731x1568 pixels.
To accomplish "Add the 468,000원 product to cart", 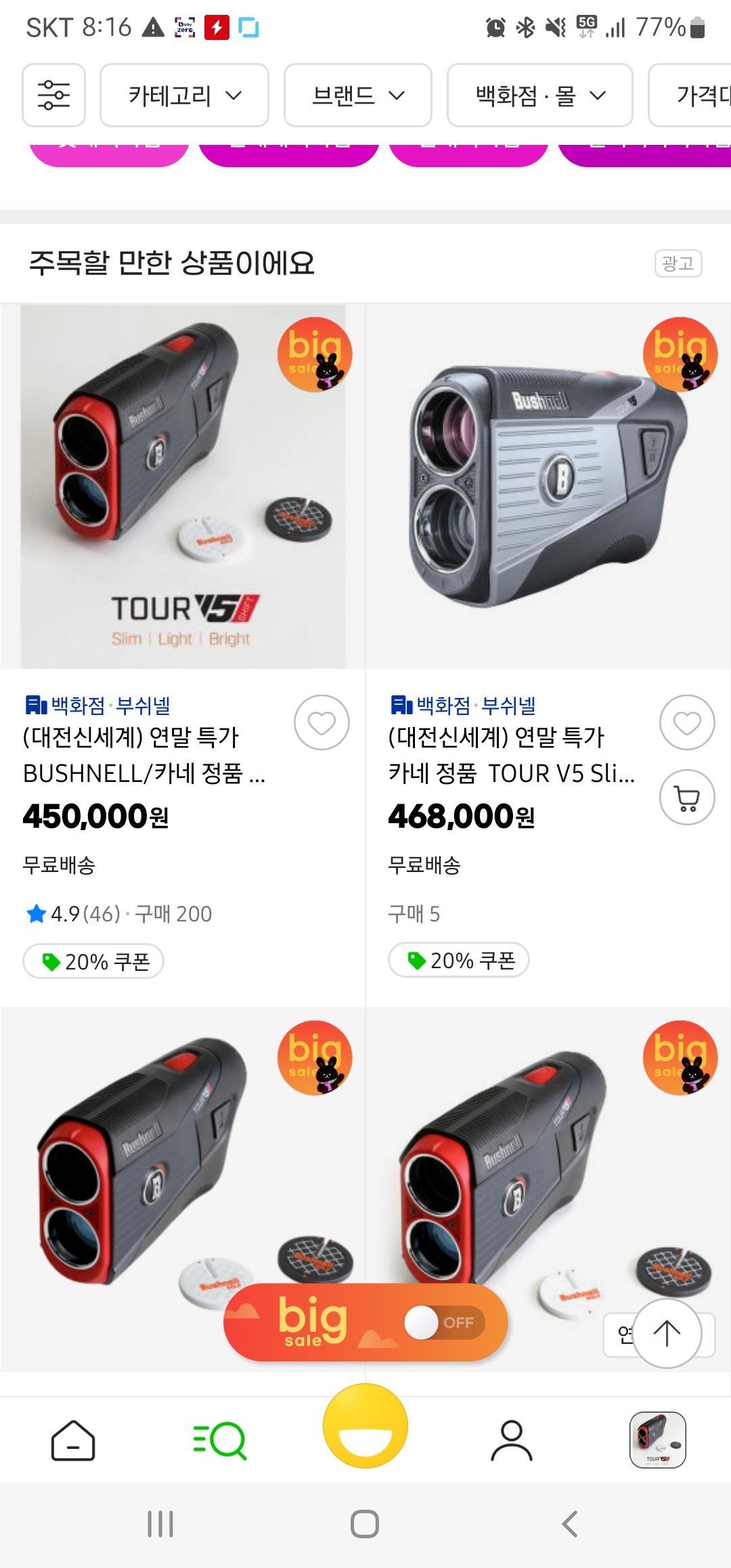I will [x=687, y=798].
